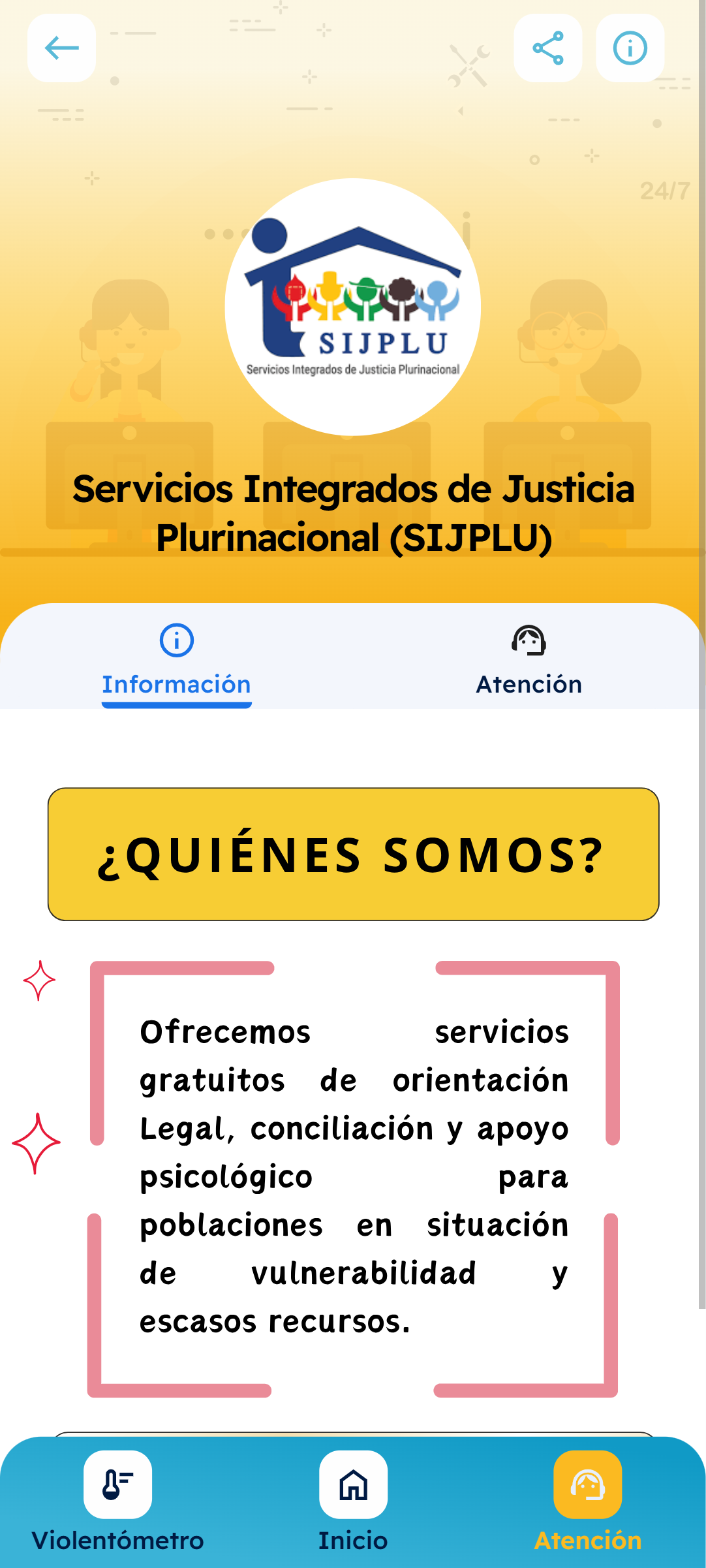The width and height of the screenshot is (706, 1568).
Task: Open Atención in the bottom navigation bar
Action: click(x=587, y=1501)
